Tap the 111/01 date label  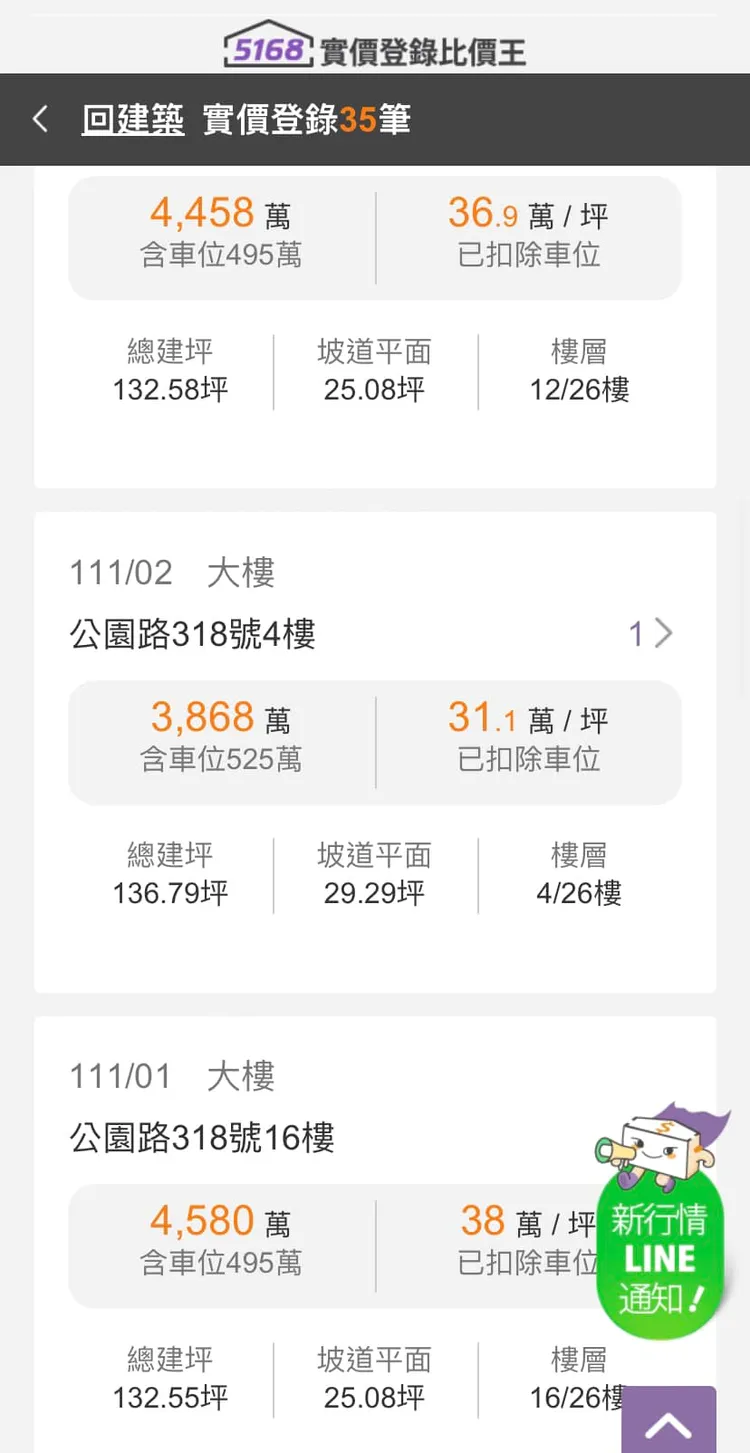pos(120,1076)
